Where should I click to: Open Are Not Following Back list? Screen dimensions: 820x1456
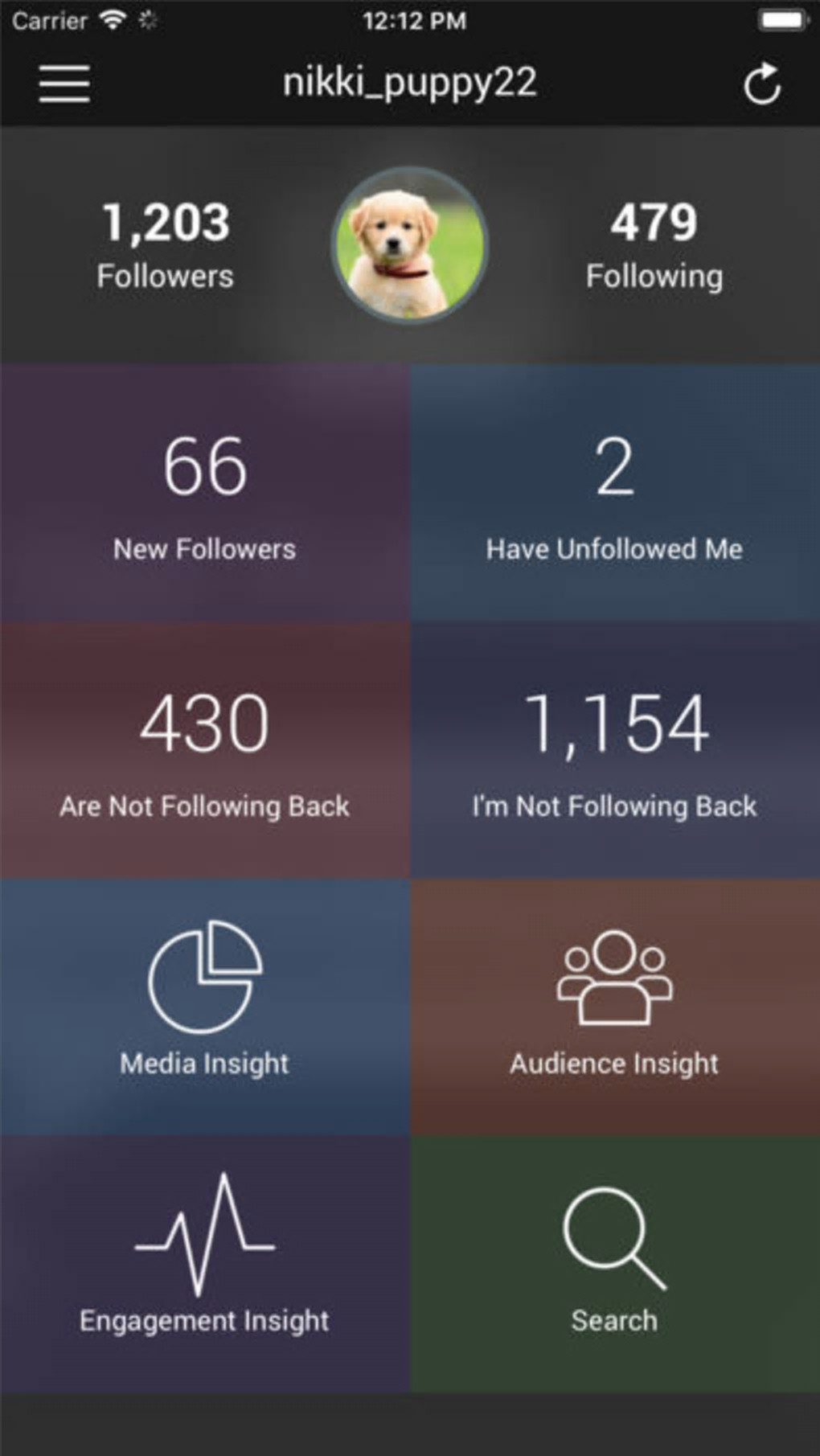[x=205, y=750]
